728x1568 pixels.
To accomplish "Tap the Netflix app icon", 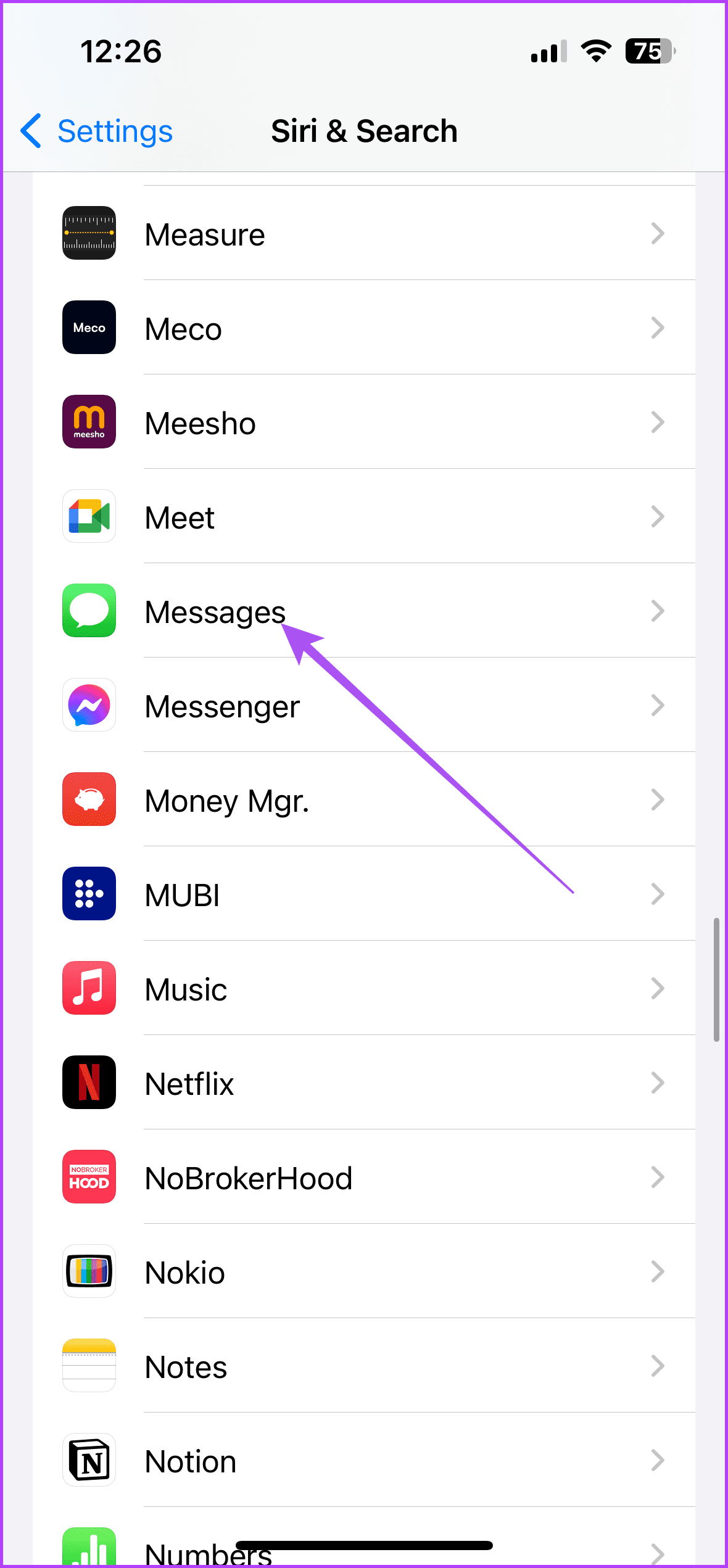I will tap(89, 1083).
